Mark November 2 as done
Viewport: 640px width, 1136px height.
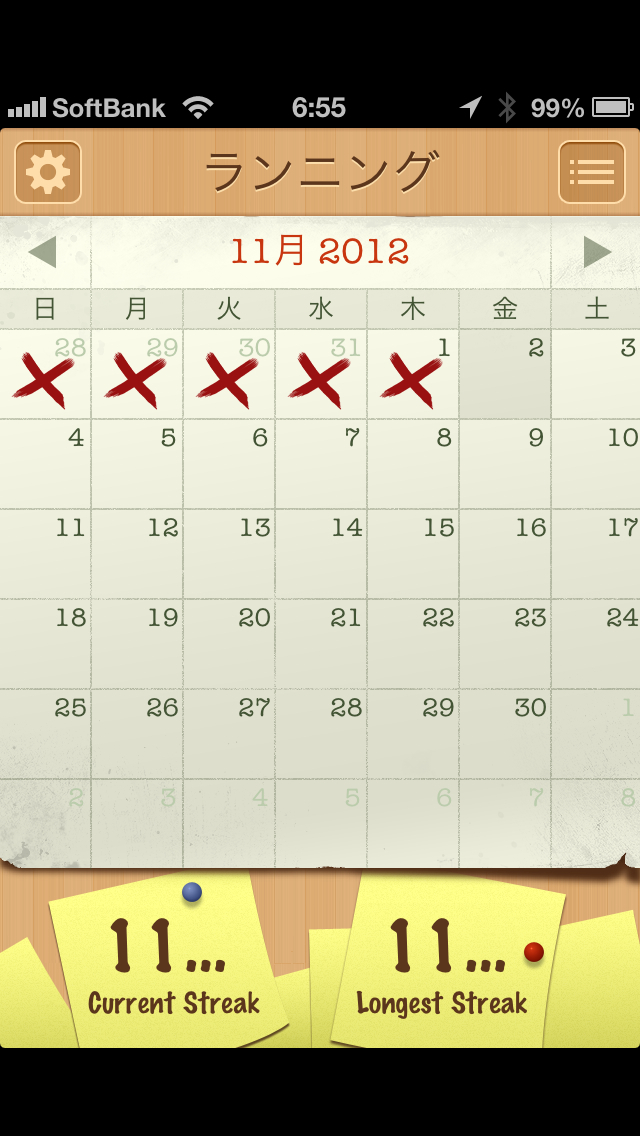[x=505, y=375]
